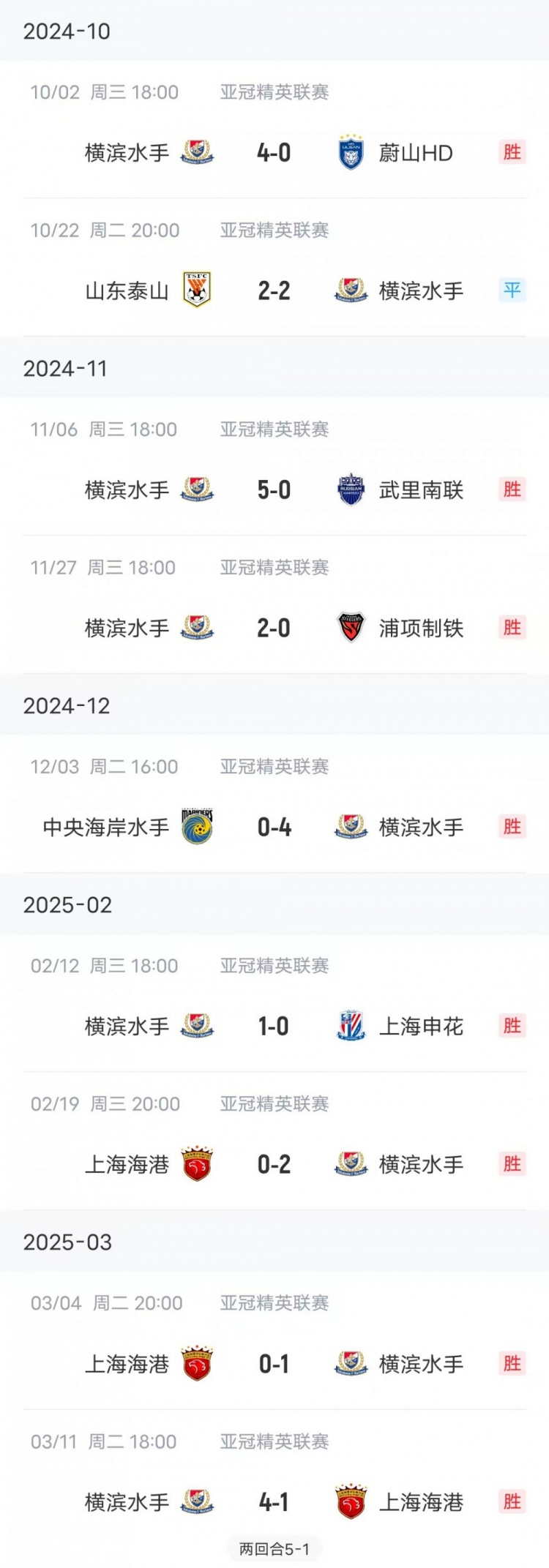Select the 中央海岸水手 0-4 横滨水手 match
Image resolution: width=549 pixels, height=1568 pixels.
pos(274,827)
